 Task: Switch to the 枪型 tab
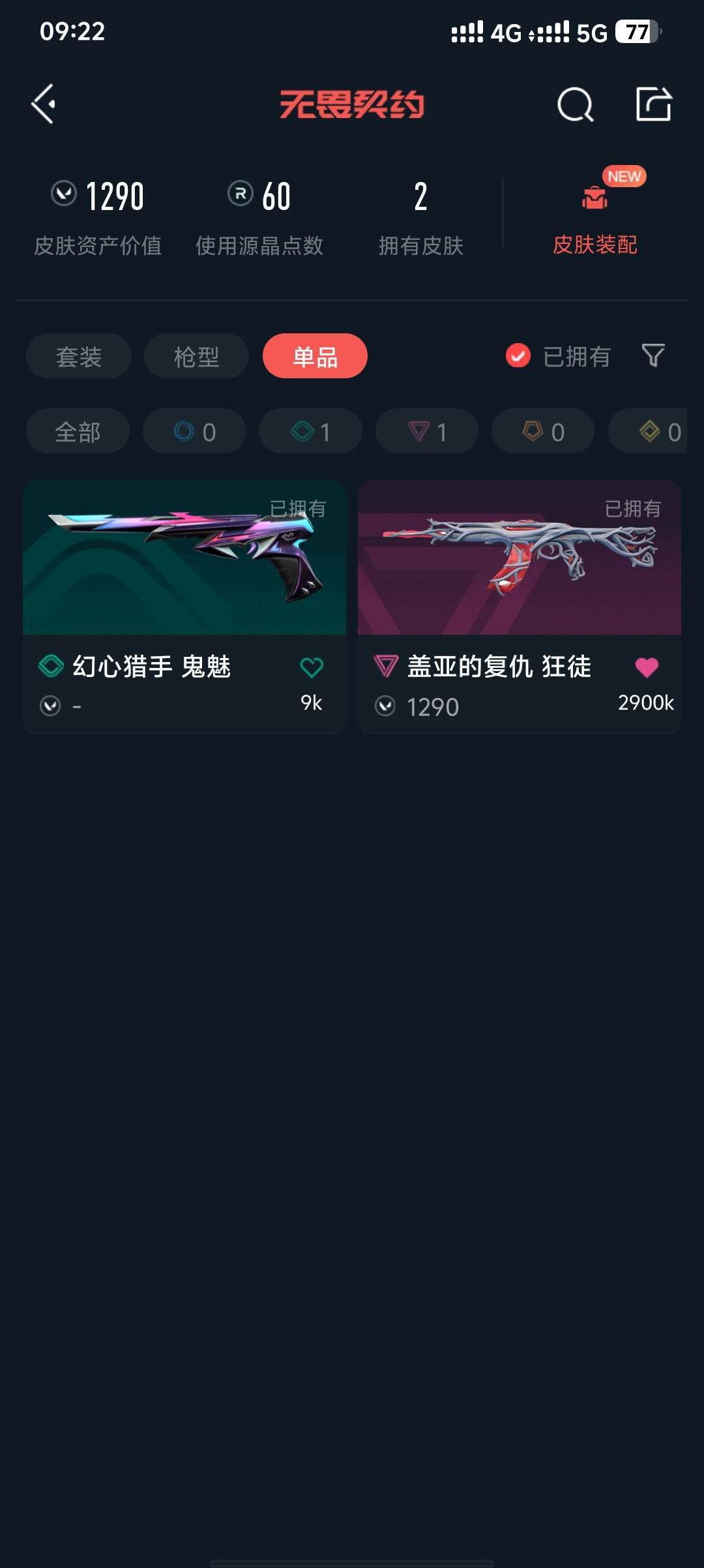click(195, 356)
